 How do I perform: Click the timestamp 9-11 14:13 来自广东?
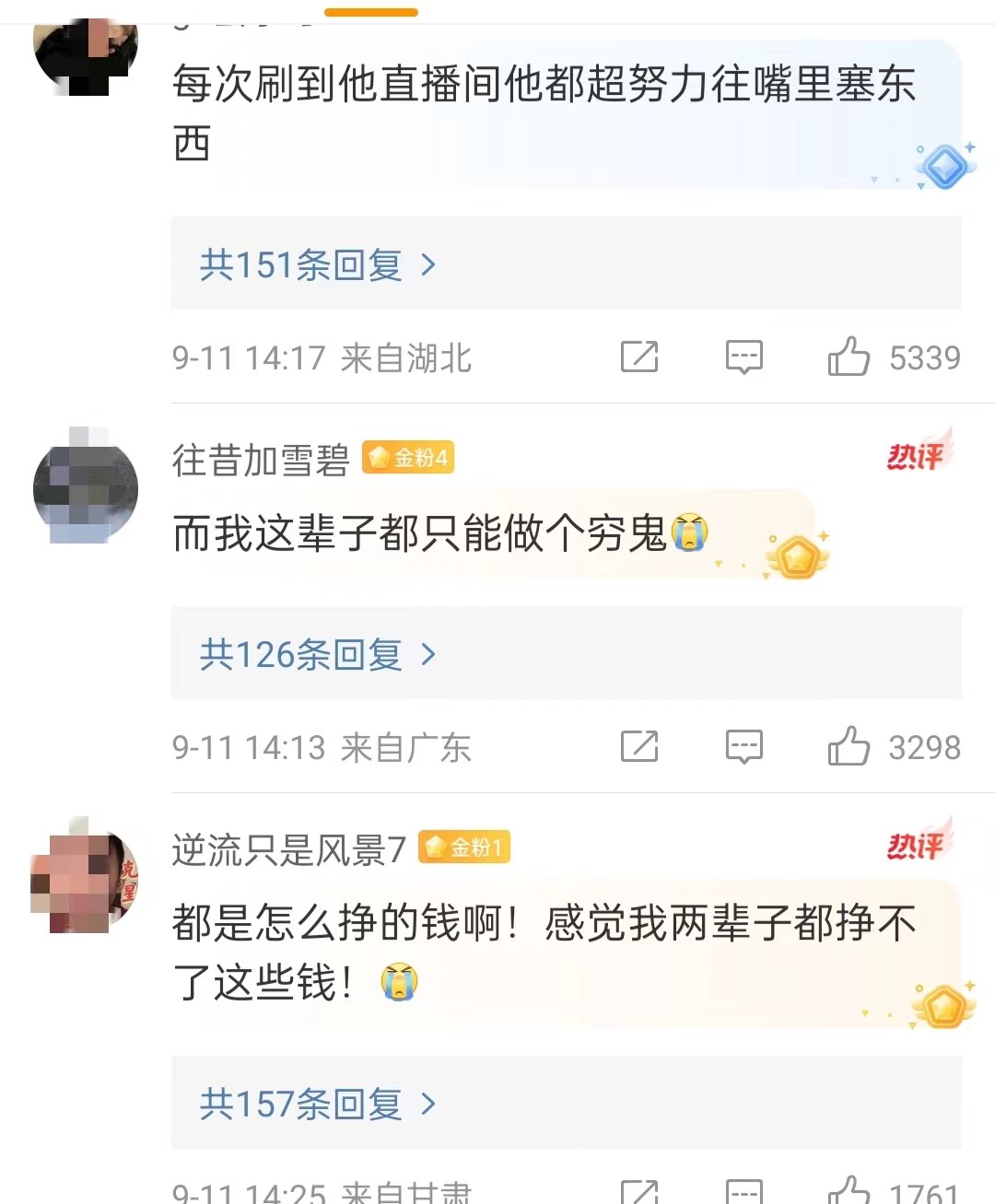322,747
